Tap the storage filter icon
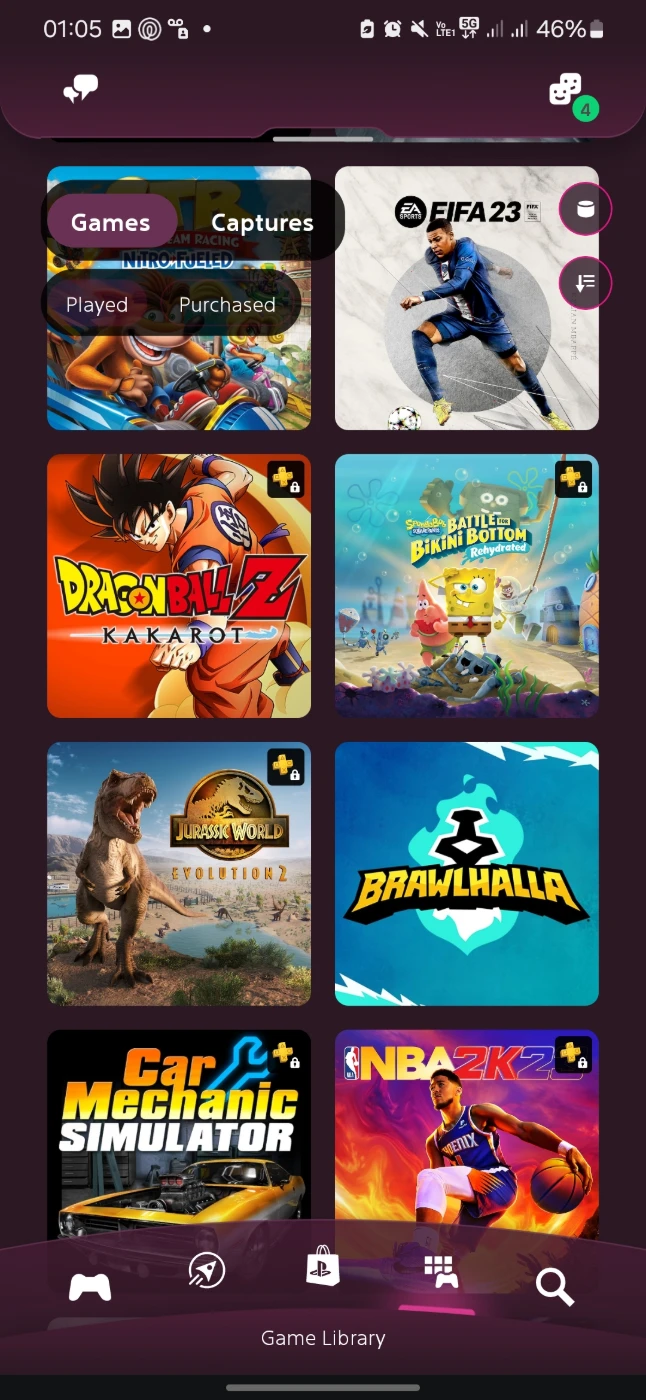This screenshot has height=1400, width=646. pos(585,210)
